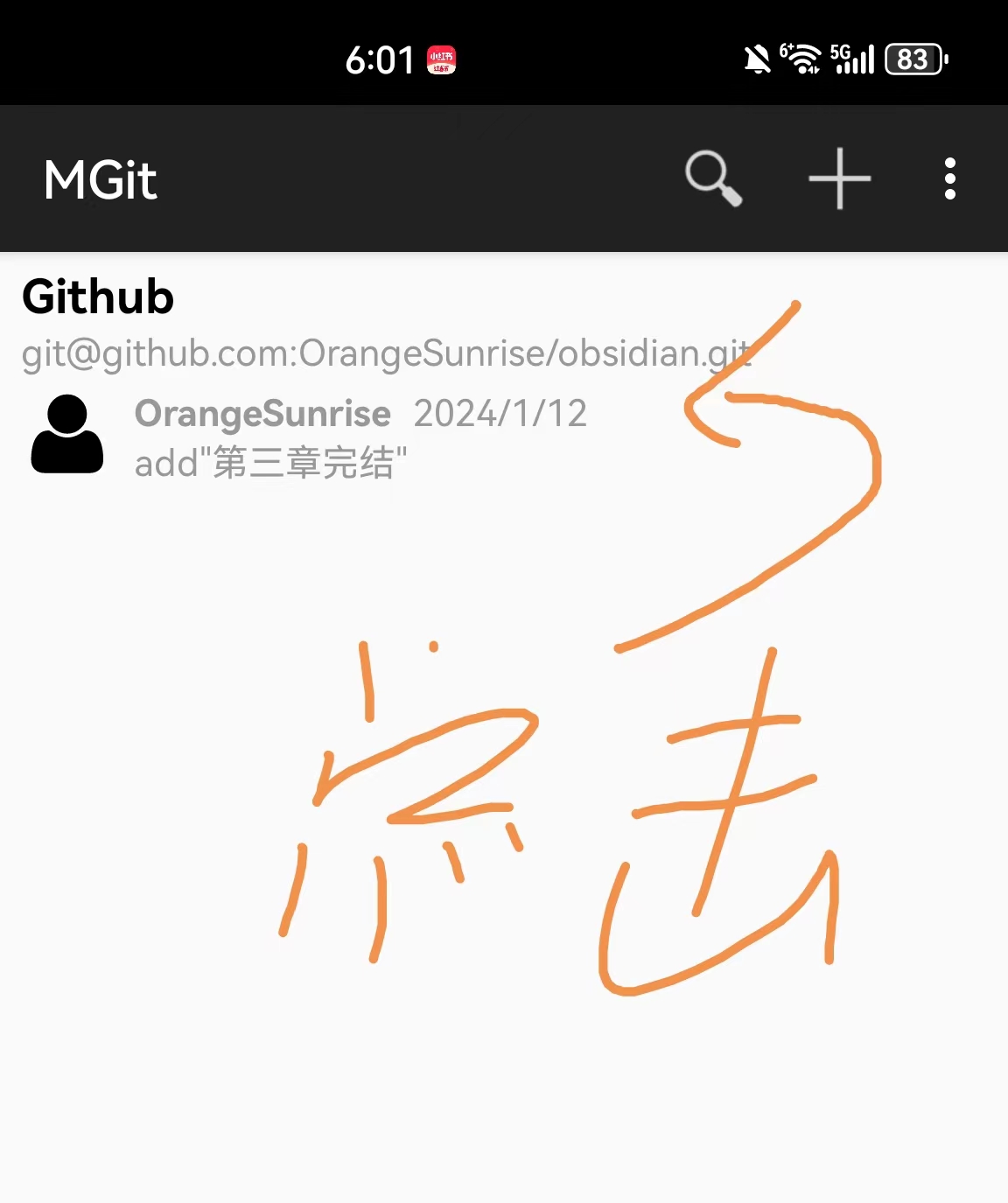Open the overflow menu with three dots
The height and width of the screenshot is (1203, 1008).
tap(950, 178)
